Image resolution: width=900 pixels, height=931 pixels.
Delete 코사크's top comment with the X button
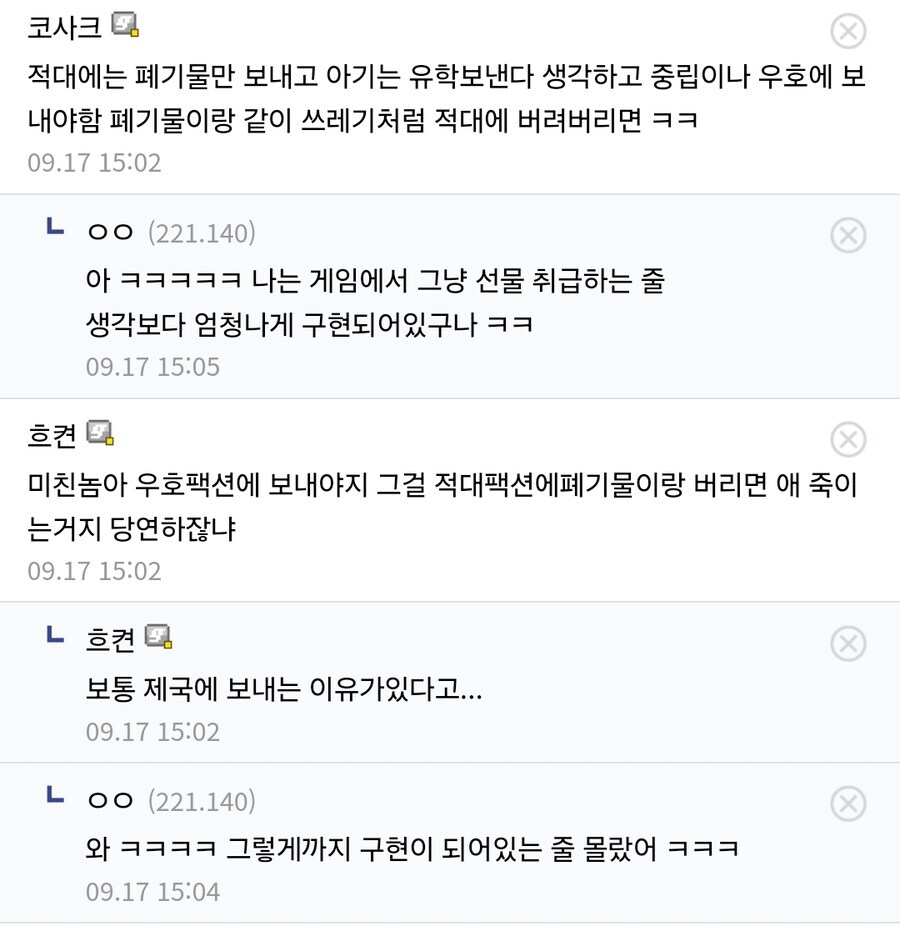click(x=849, y=31)
